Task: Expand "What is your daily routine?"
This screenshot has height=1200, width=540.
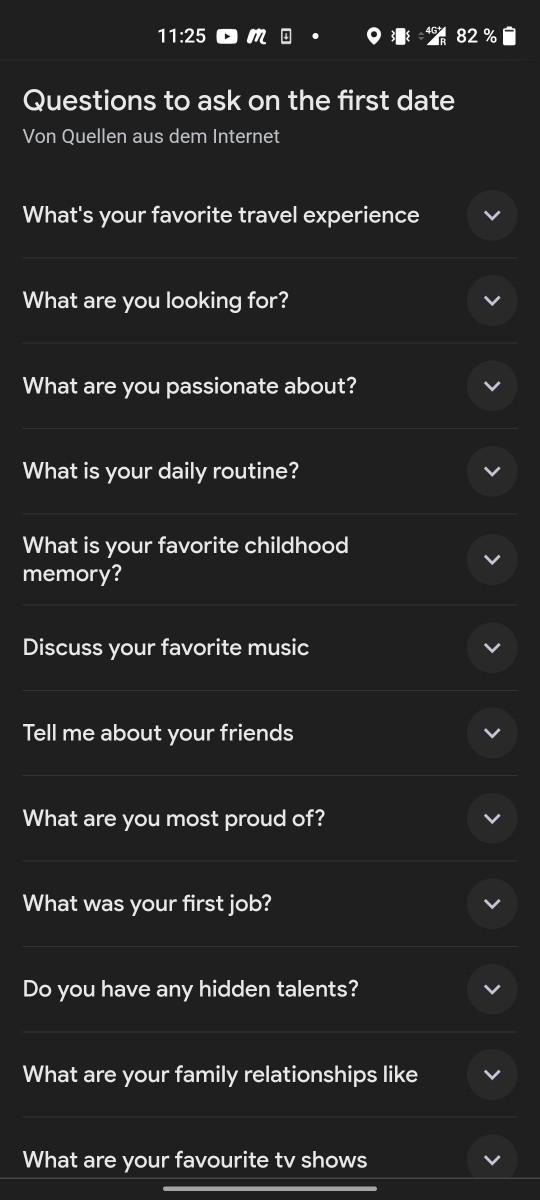Action: click(x=270, y=471)
